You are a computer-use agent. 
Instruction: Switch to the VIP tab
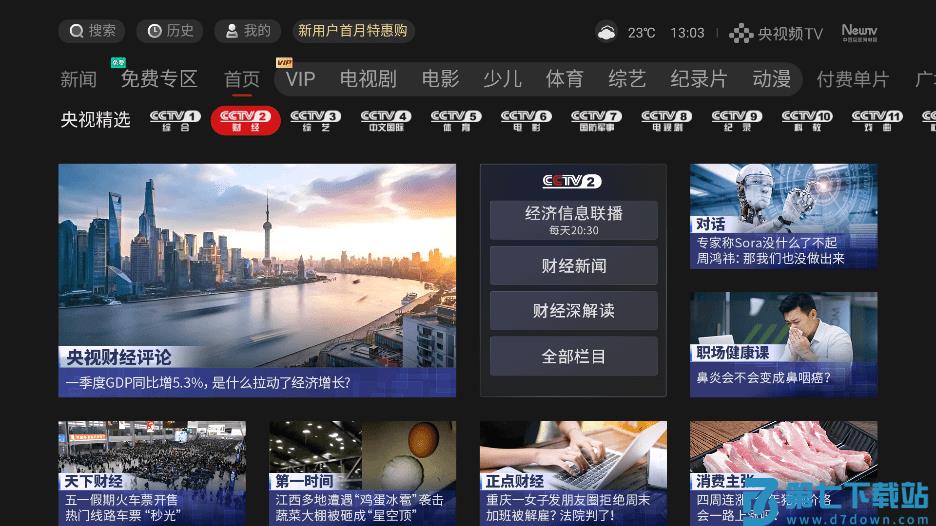300,79
